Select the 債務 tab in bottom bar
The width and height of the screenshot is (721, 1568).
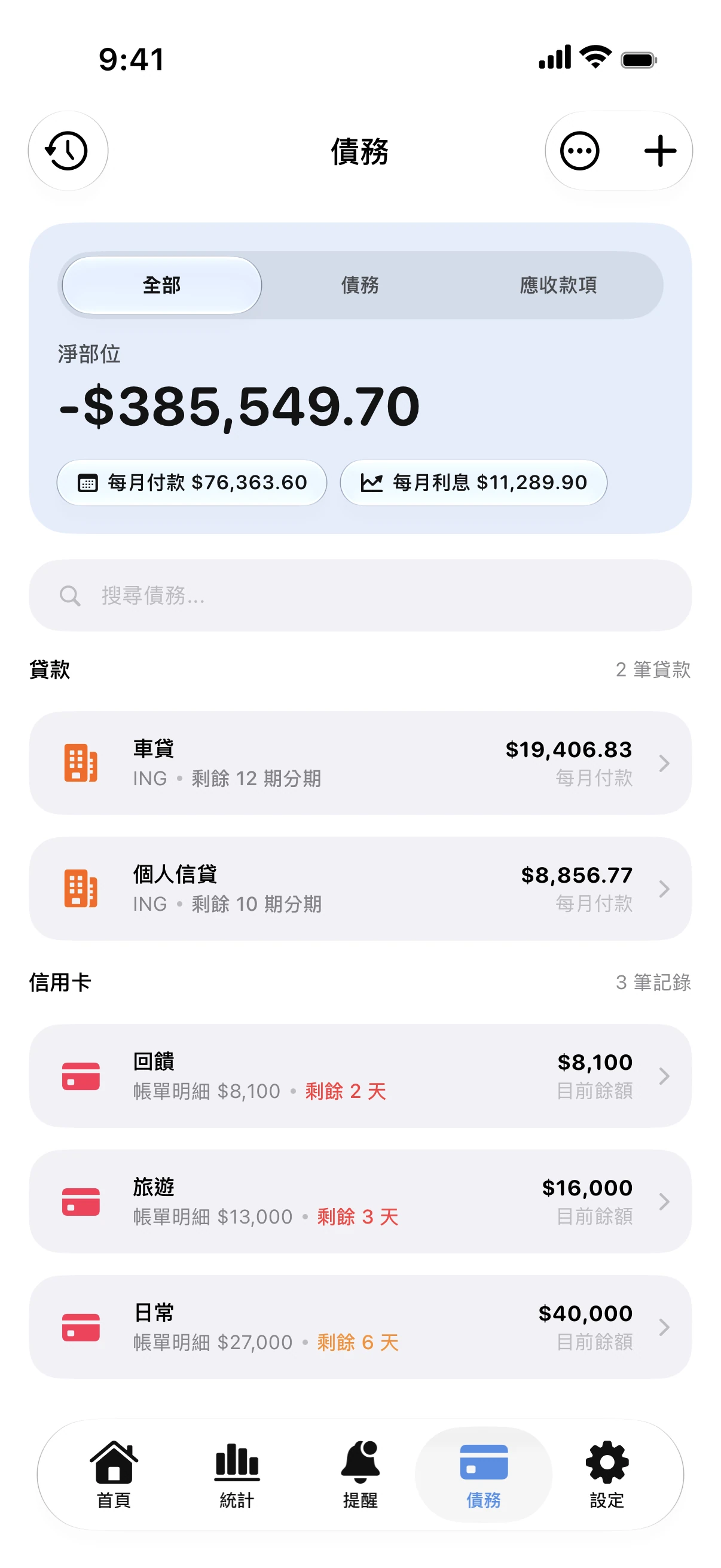point(484,1474)
